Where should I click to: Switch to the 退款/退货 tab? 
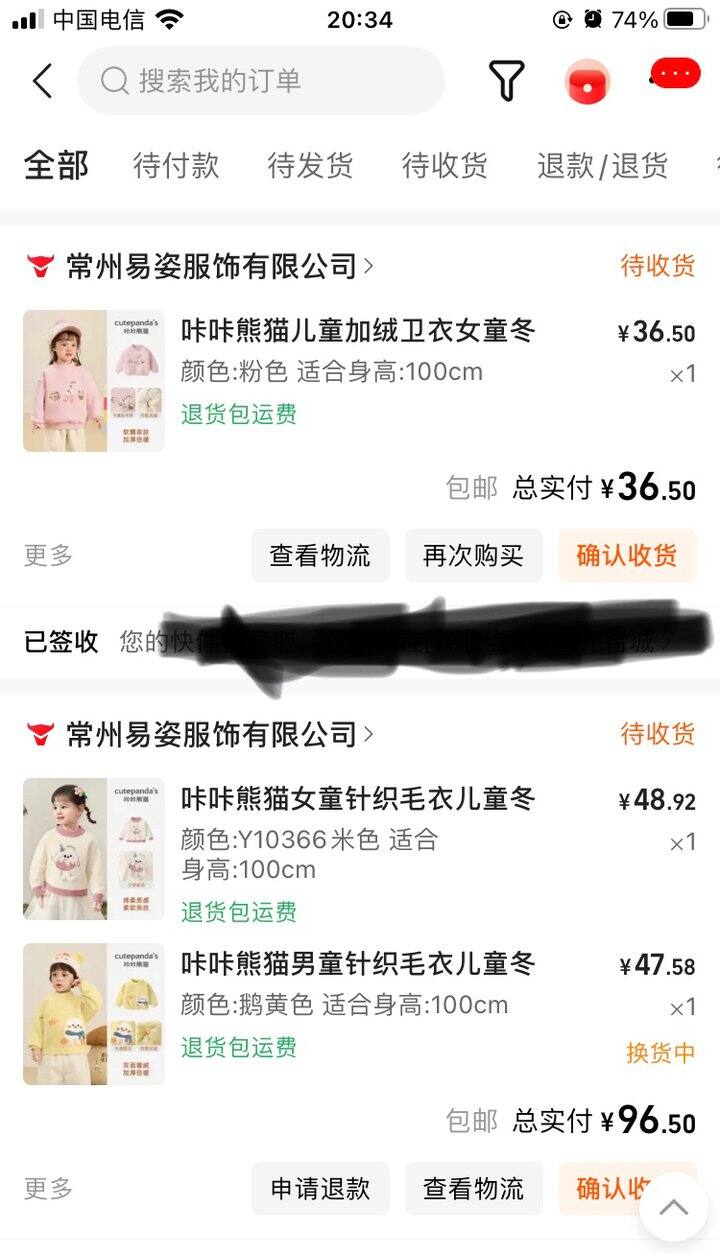click(602, 166)
